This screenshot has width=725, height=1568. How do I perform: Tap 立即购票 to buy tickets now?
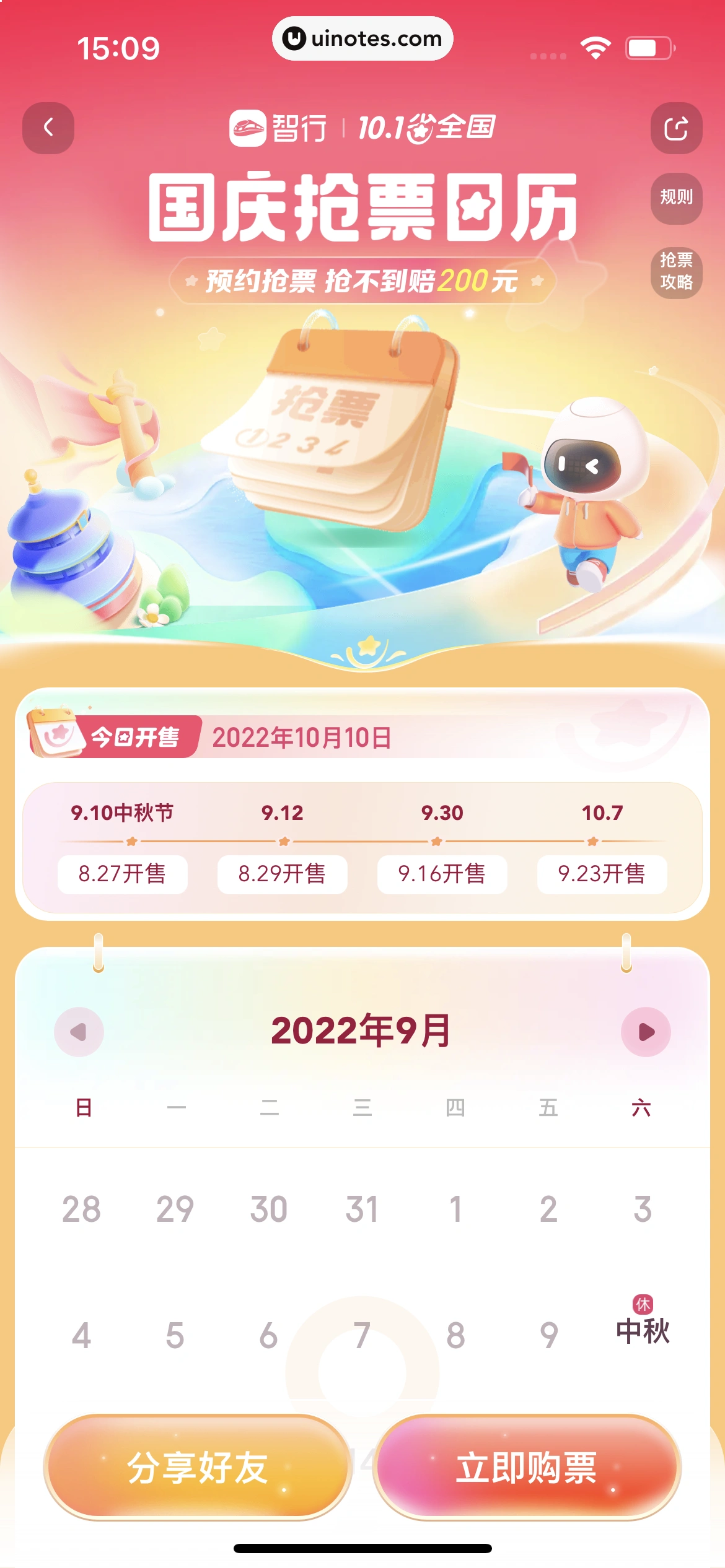(527, 1467)
